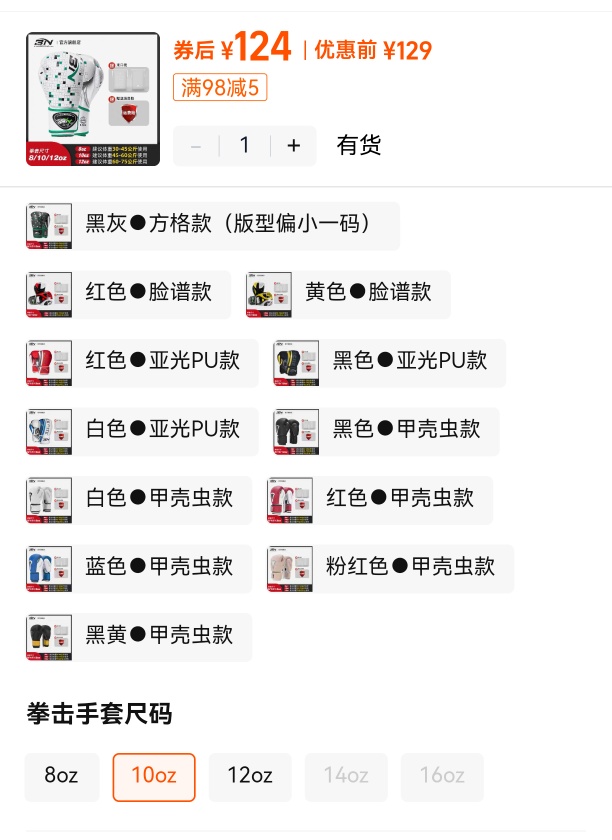612x840 pixels.
Task: Increase quantity with the plus button
Action: (x=293, y=146)
